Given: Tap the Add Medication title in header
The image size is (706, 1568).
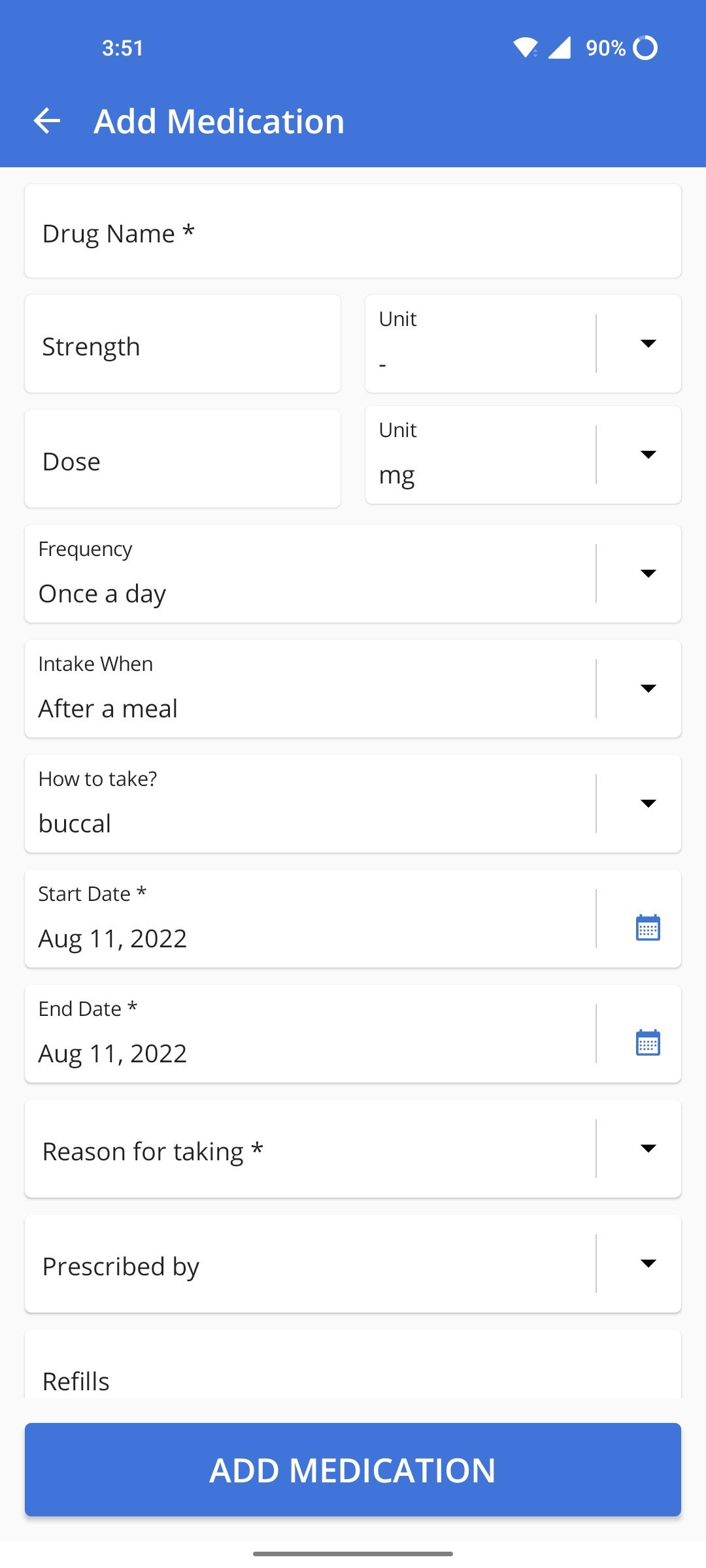Looking at the screenshot, I should 218,120.
